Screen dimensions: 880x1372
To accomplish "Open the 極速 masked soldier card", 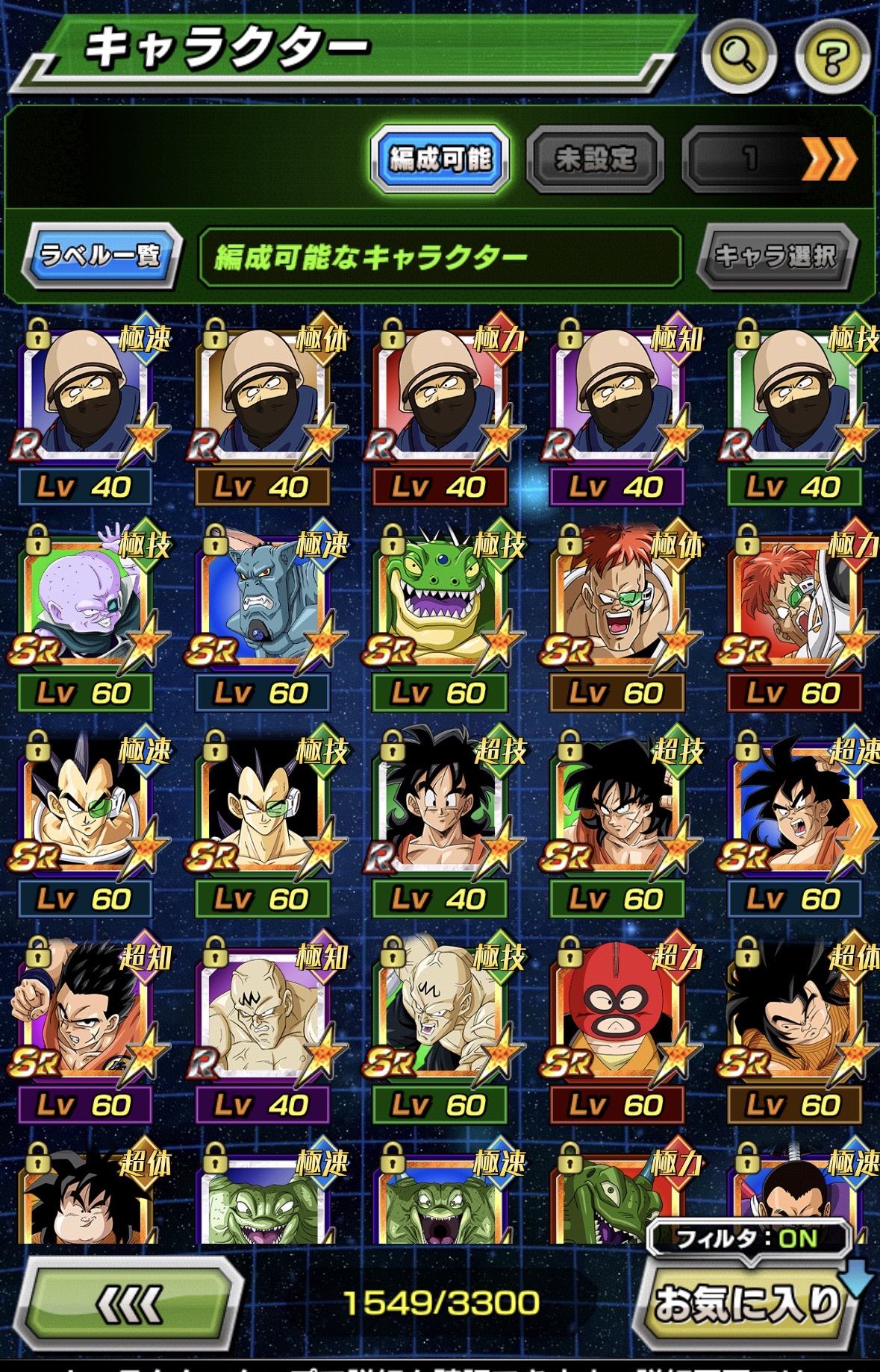I will (x=86, y=395).
